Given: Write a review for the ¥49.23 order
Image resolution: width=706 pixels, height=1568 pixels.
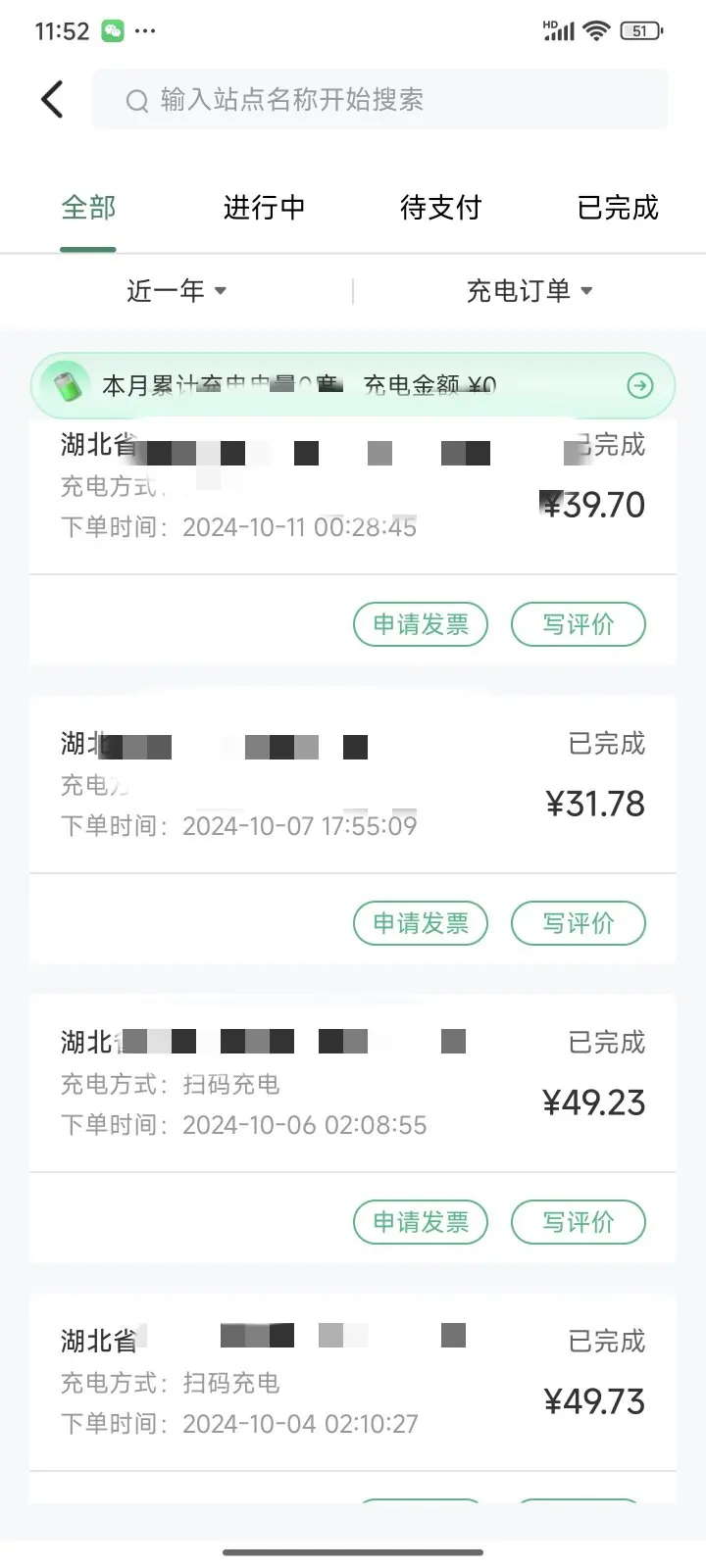Looking at the screenshot, I should [579, 1222].
